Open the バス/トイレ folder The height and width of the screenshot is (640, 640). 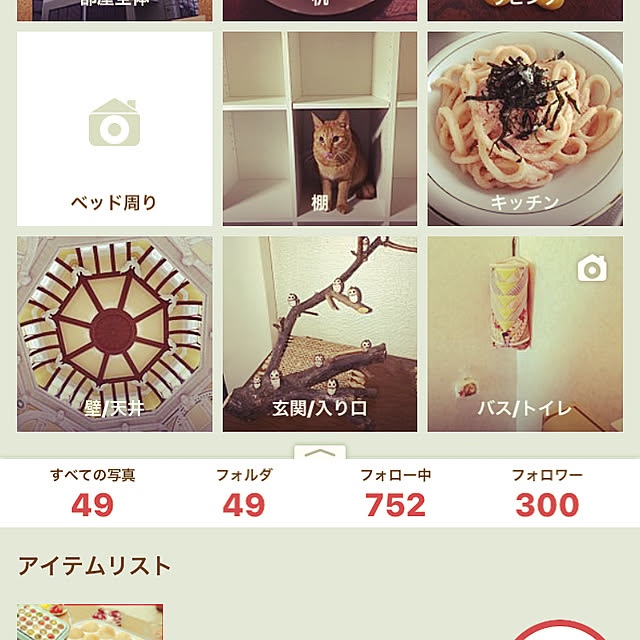click(525, 334)
